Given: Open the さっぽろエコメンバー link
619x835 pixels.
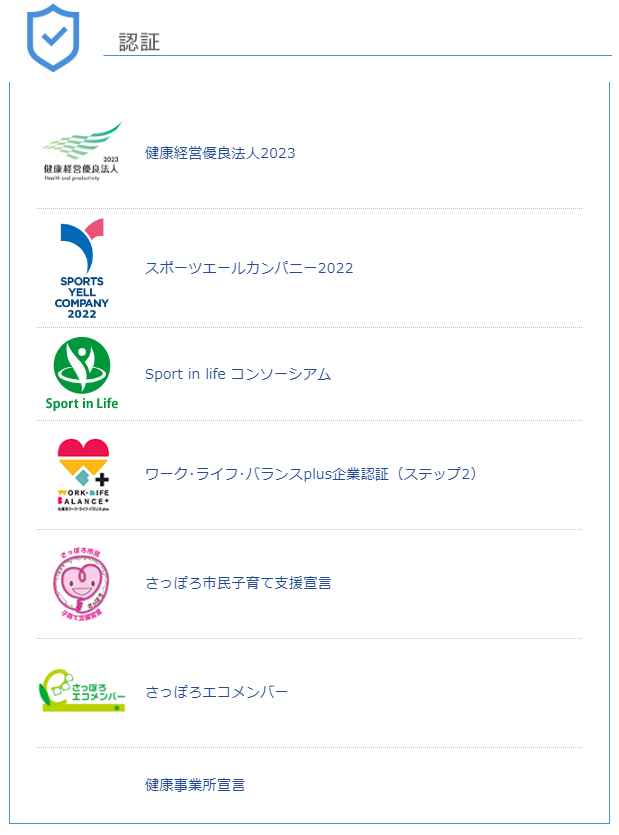Looking at the screenshot, I should point(216,692).
